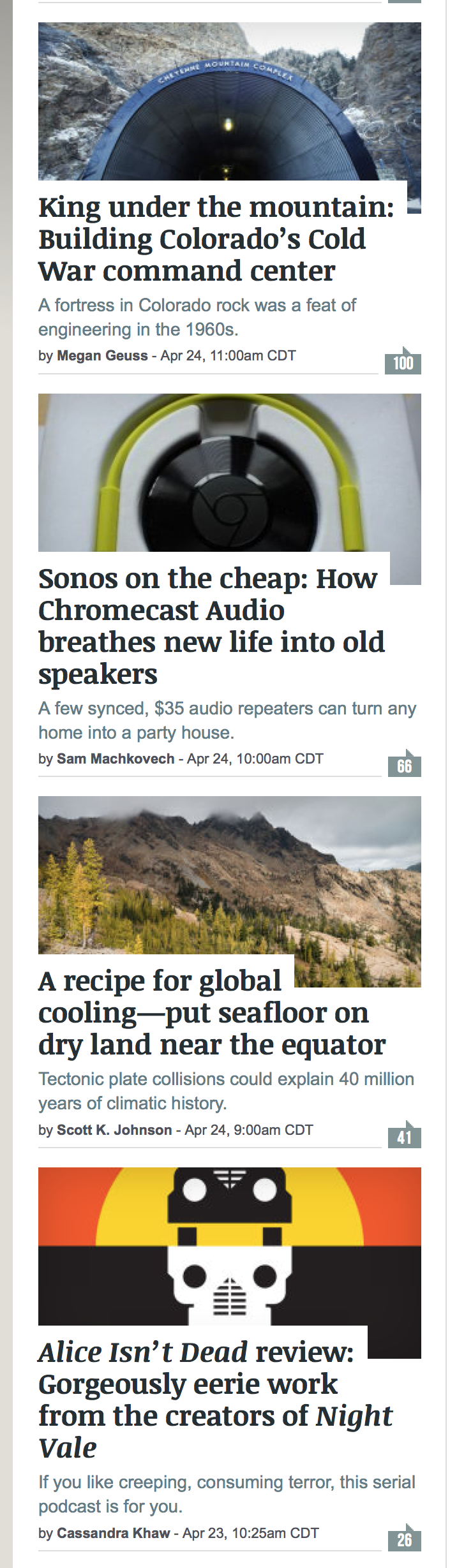Open the mountain landscape article image

pos(229,875)
